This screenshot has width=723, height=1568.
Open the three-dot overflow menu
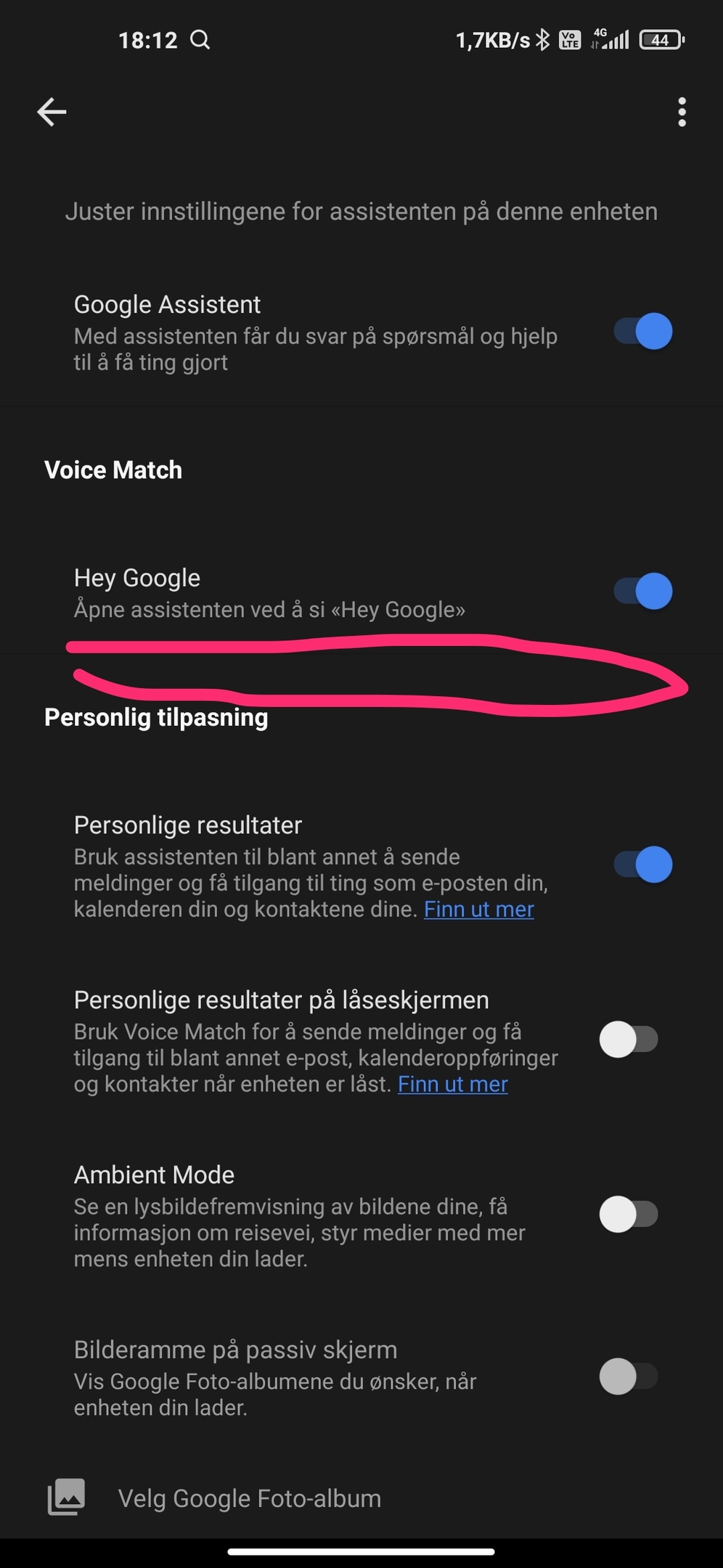682,113
